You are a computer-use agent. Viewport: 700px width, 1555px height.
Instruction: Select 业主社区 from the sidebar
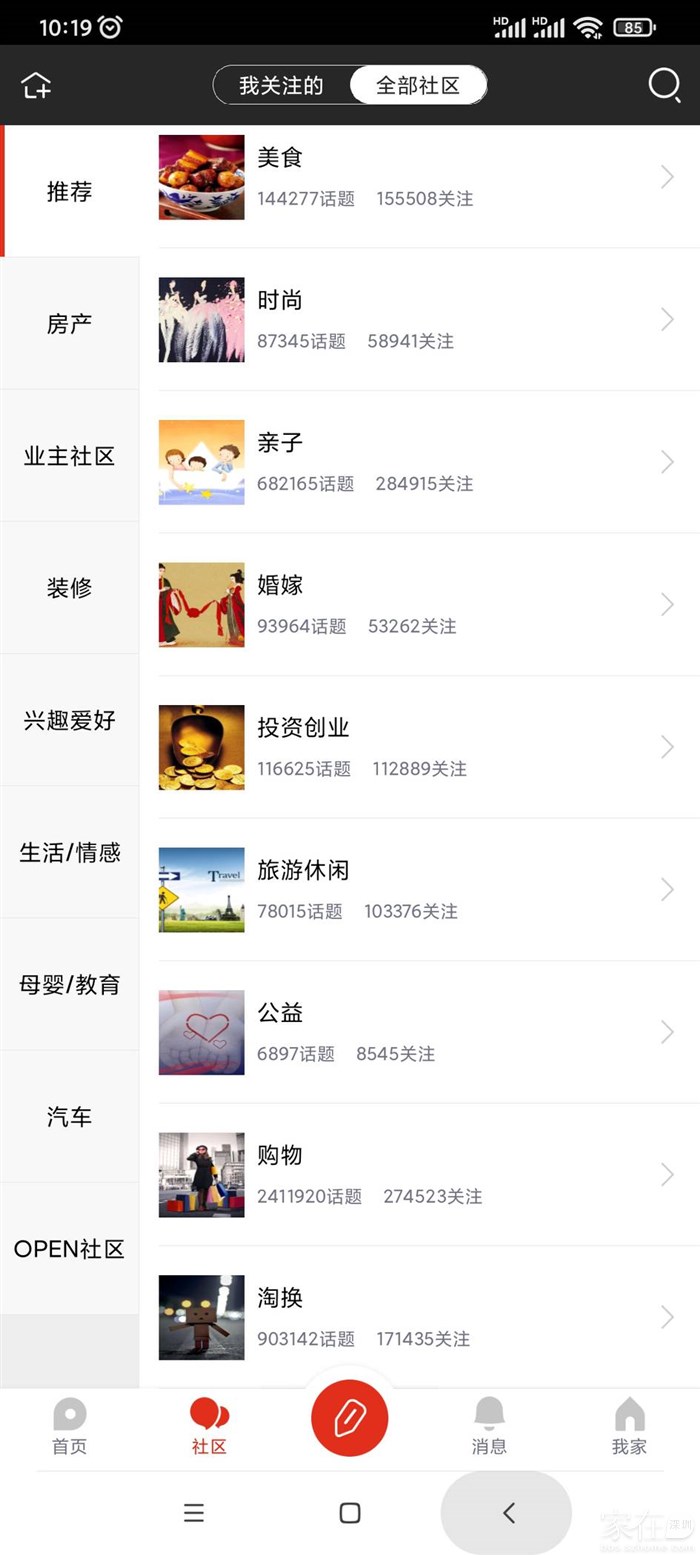point(69,456)
